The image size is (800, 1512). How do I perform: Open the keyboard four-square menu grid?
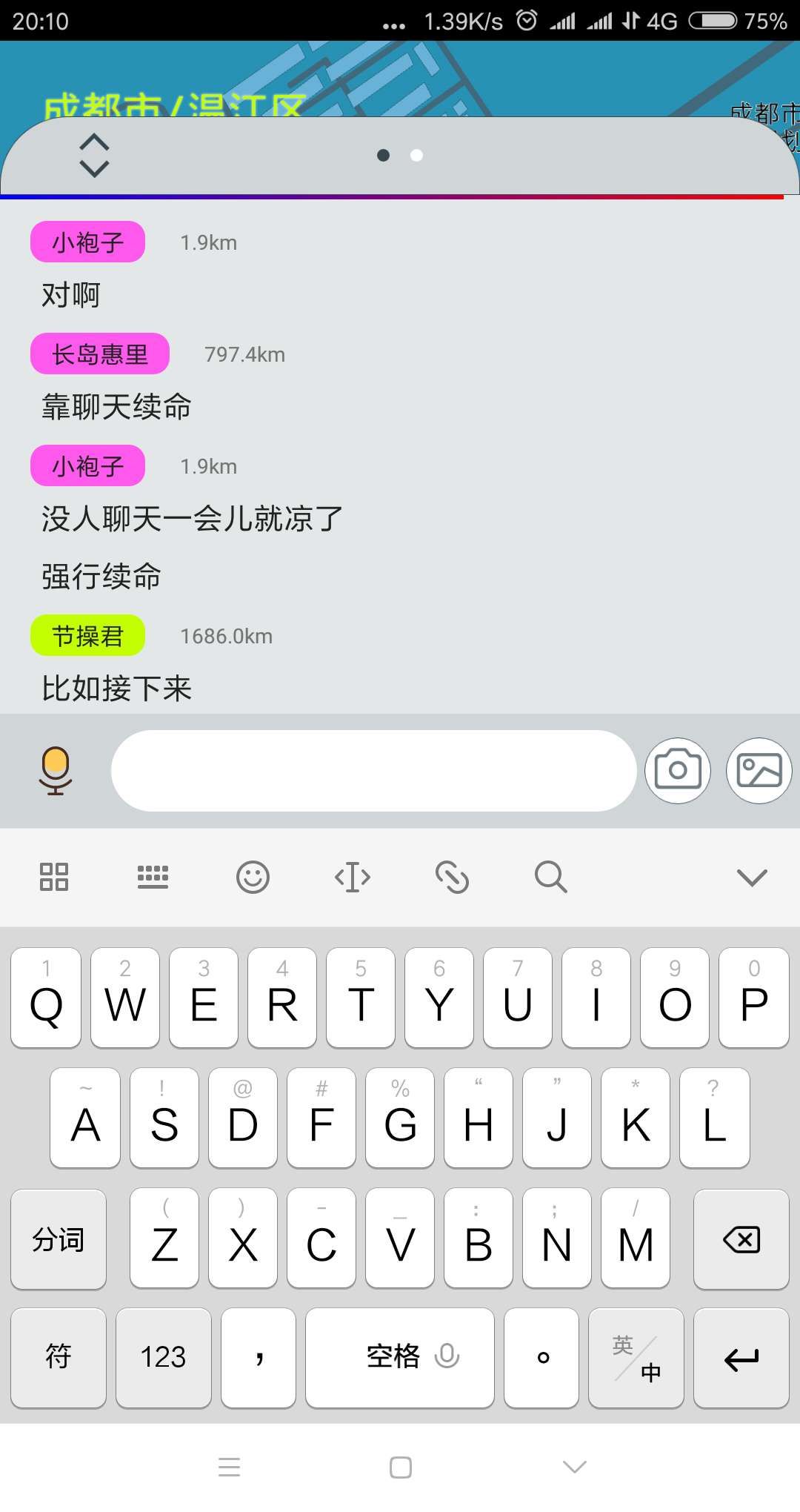point(54,878)
